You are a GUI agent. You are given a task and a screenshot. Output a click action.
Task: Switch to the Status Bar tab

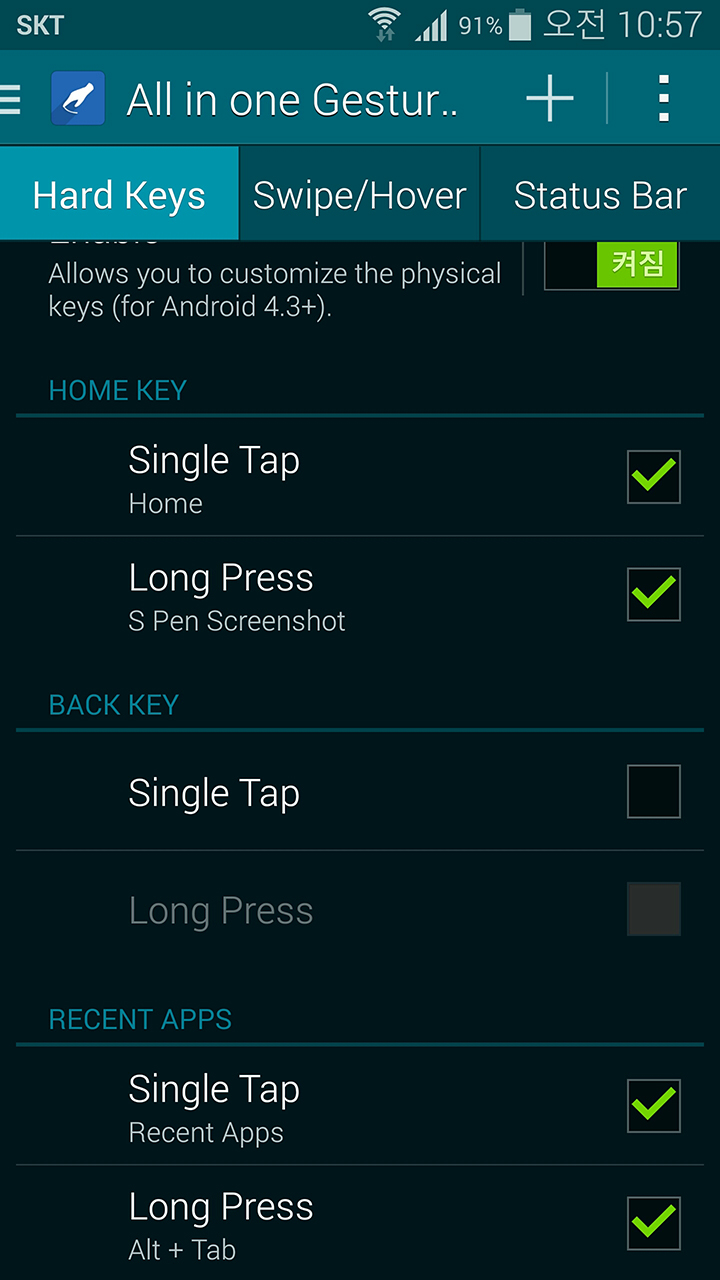[600, 195]
